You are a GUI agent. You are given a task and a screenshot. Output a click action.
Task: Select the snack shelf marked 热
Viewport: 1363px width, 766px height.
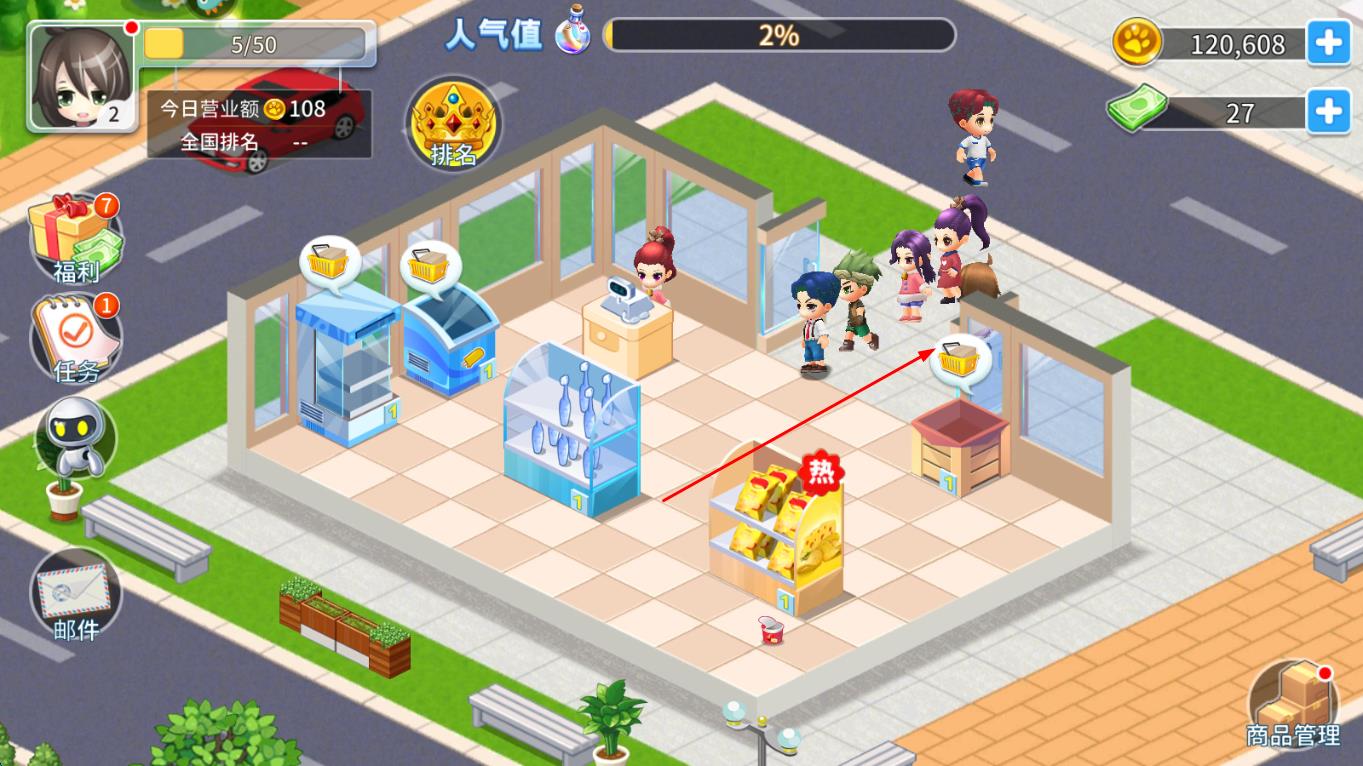coord(776,532)
